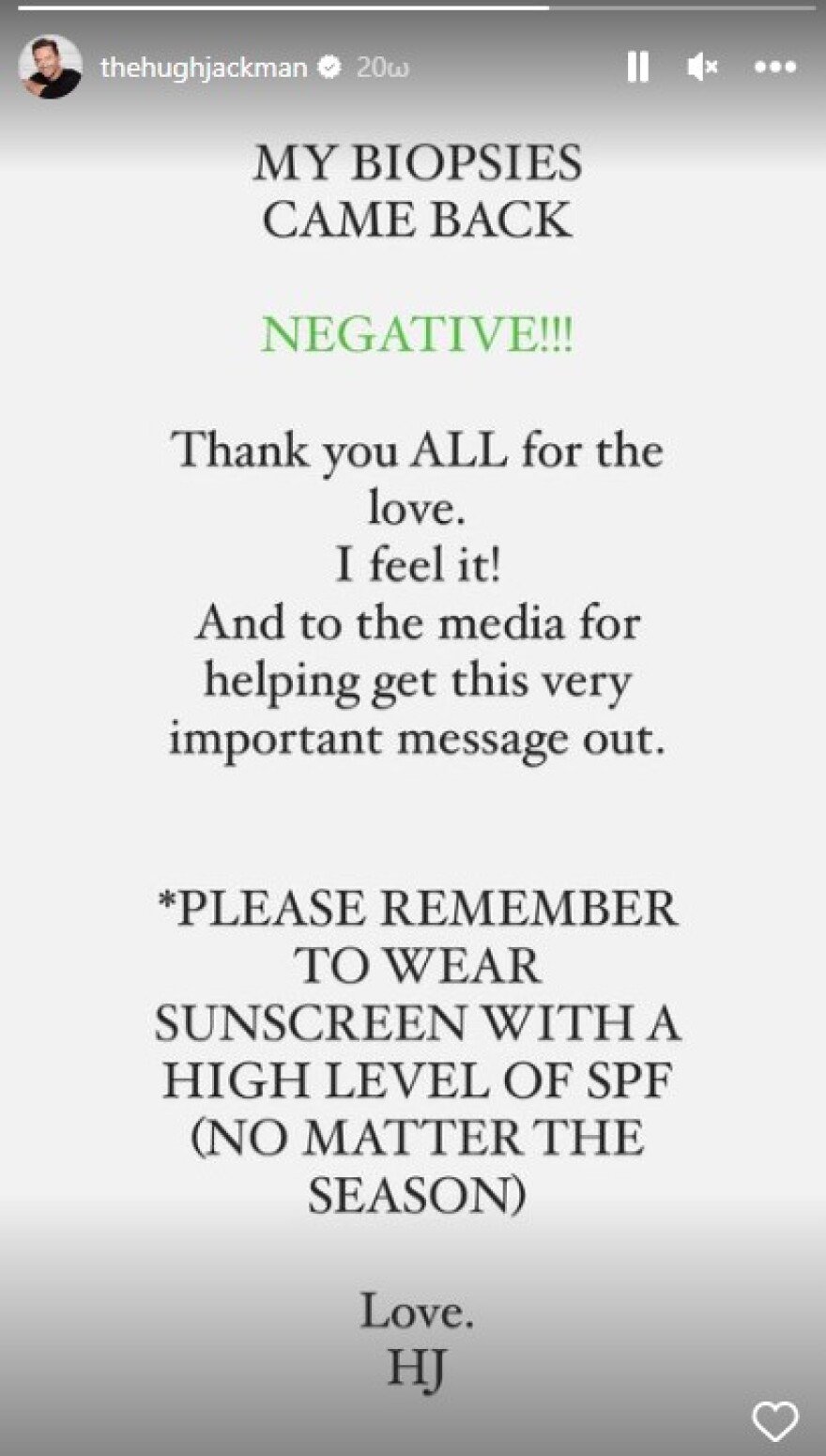
Task: Unmute the story sound
Action: point(702,67)
